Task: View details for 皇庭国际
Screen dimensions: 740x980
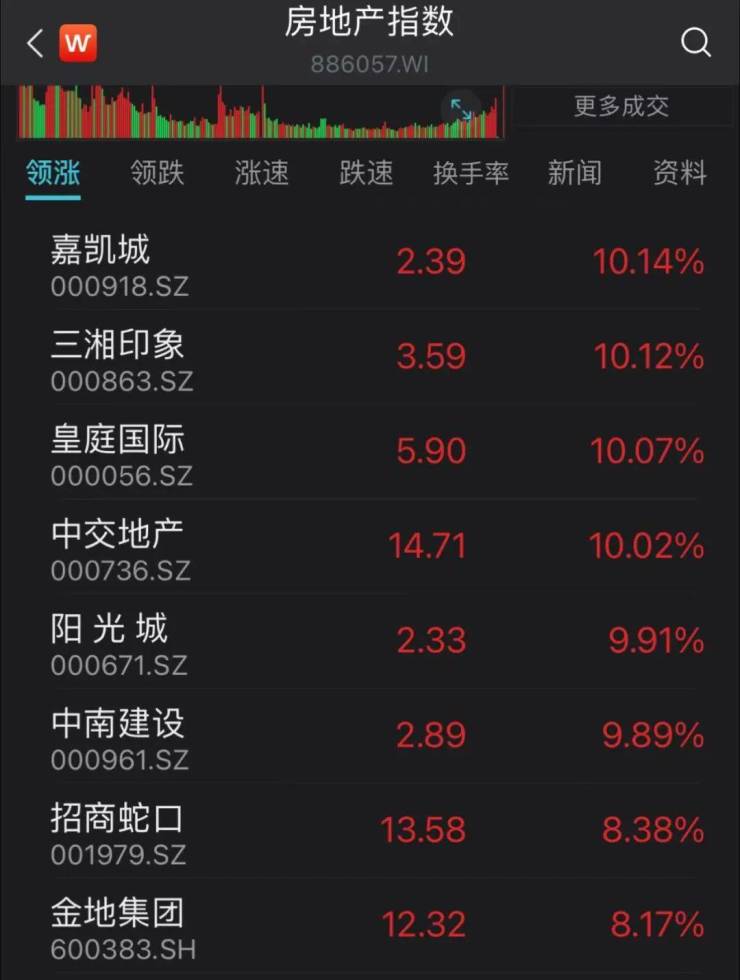Action: tap(370, 454)
